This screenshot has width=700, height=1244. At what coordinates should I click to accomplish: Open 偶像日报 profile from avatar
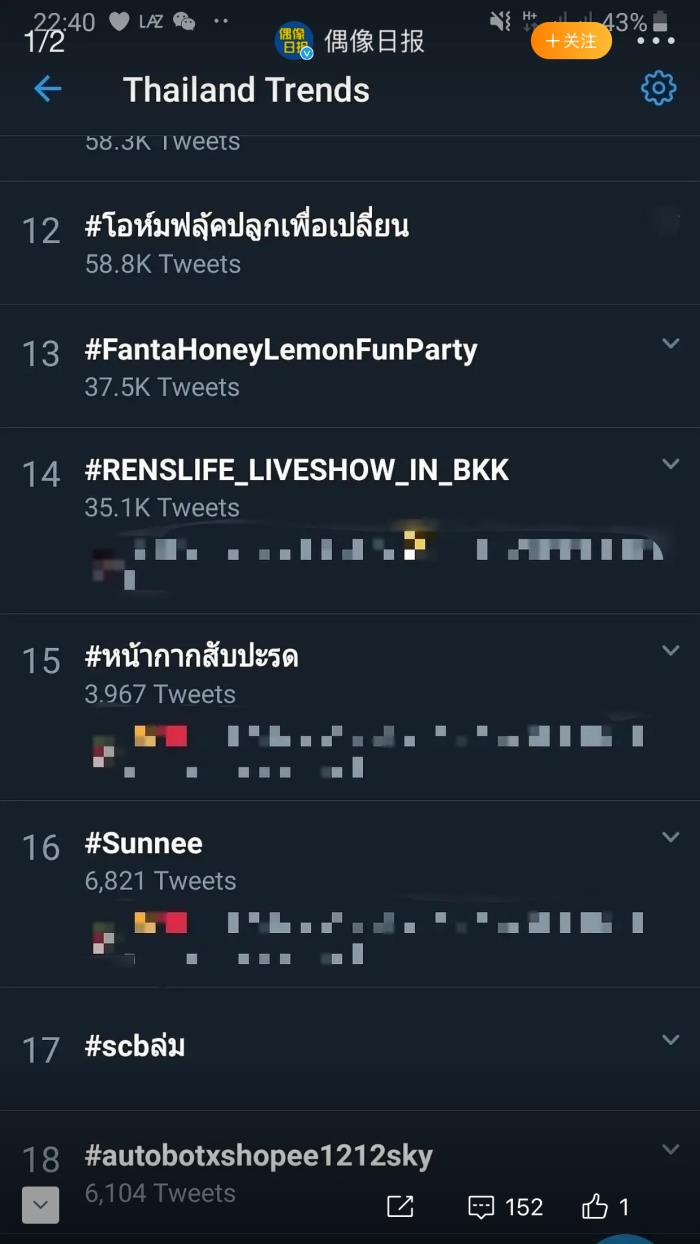(294, 41)
